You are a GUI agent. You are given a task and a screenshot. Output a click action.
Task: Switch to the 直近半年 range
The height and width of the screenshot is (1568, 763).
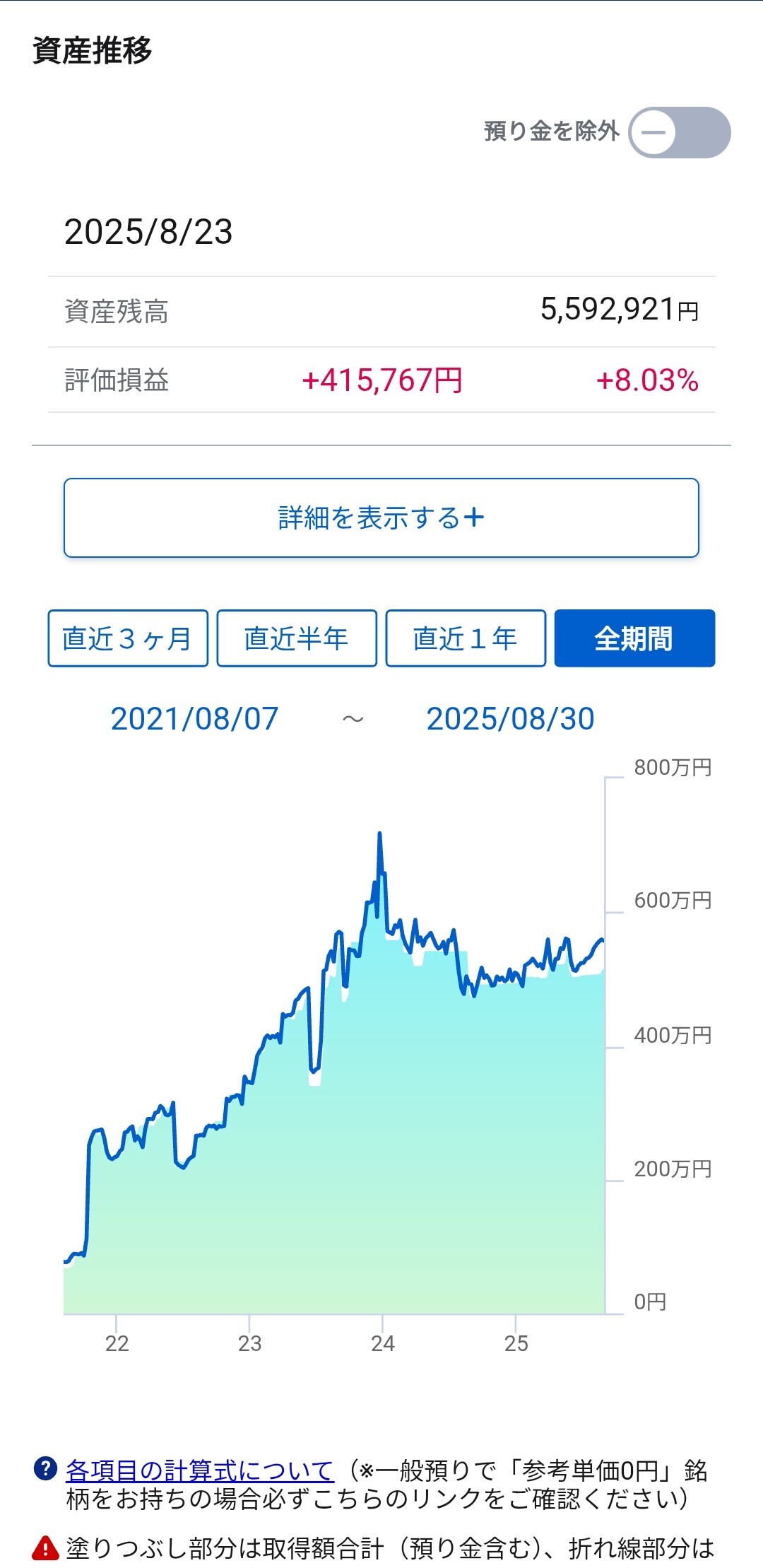(x=297, y=638)
